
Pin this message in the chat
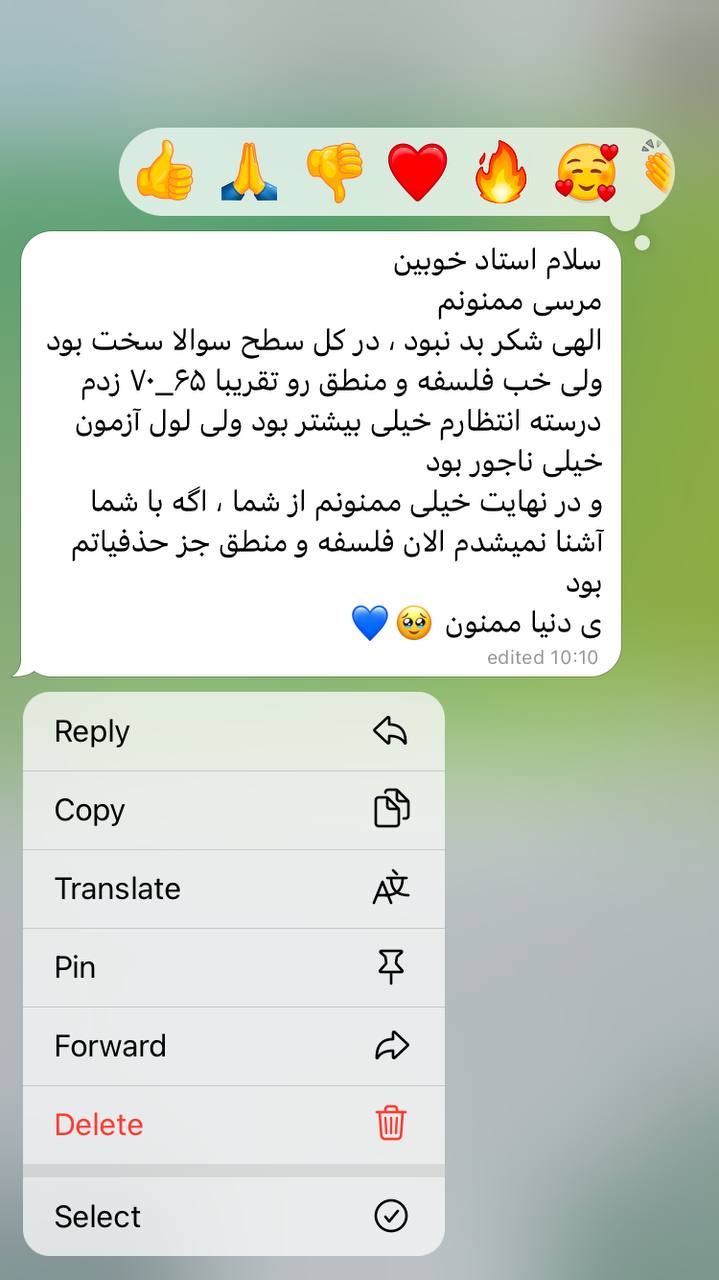tap(234, 968)
